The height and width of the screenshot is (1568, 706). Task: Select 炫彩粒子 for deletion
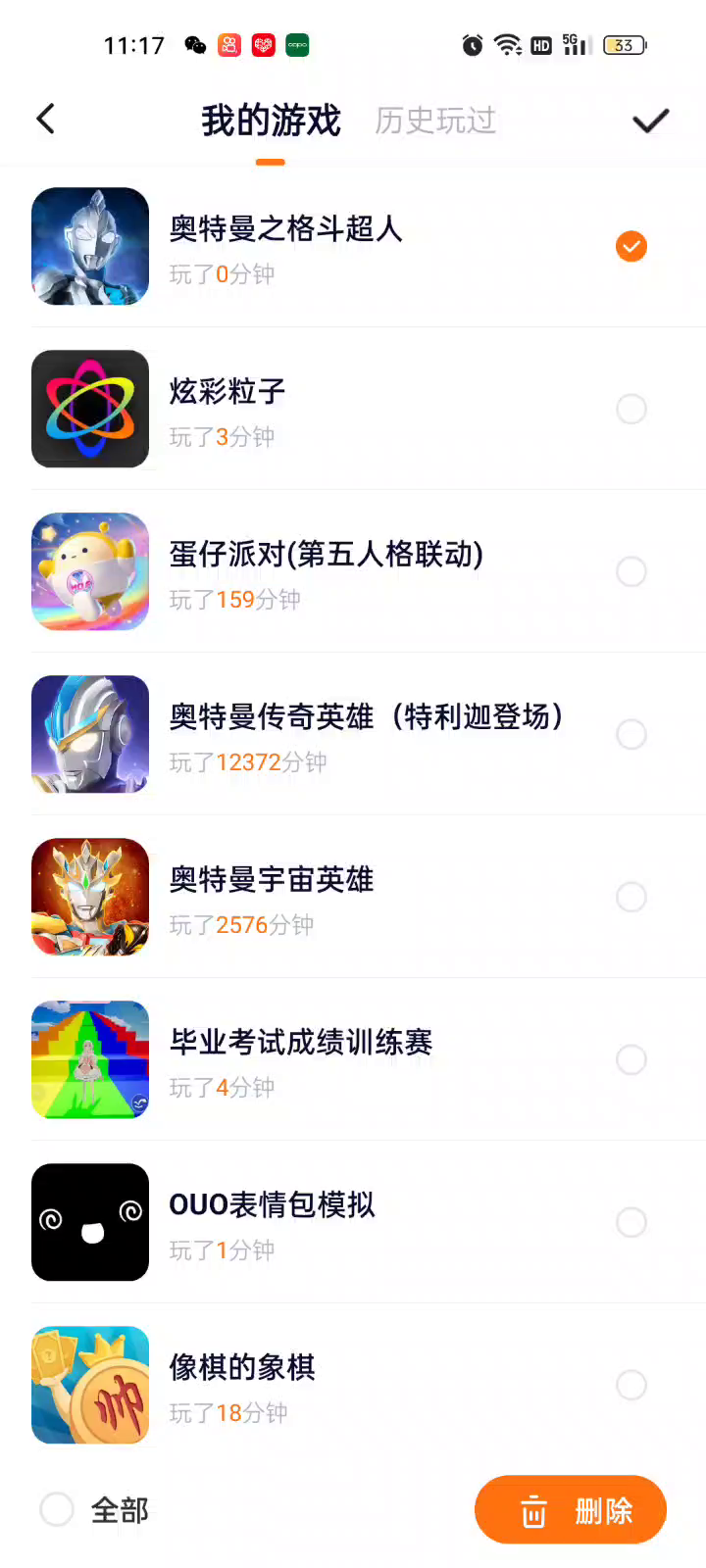pos(631,409)
